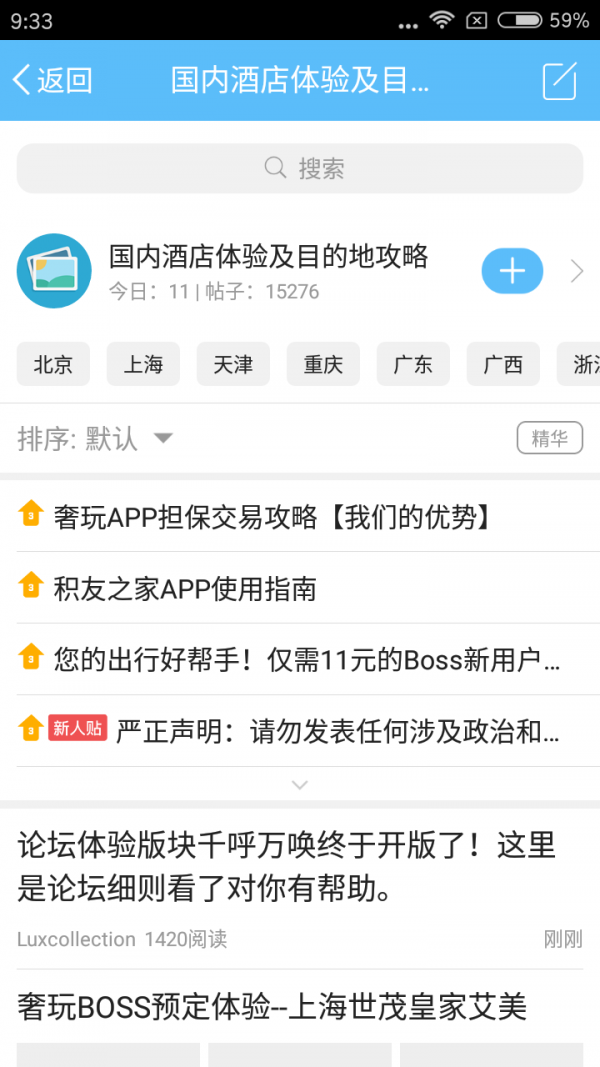The height and width of the screenshot is (1067, 600).
Task: Choose the 天津 chip
Action: tap(233, 364)
